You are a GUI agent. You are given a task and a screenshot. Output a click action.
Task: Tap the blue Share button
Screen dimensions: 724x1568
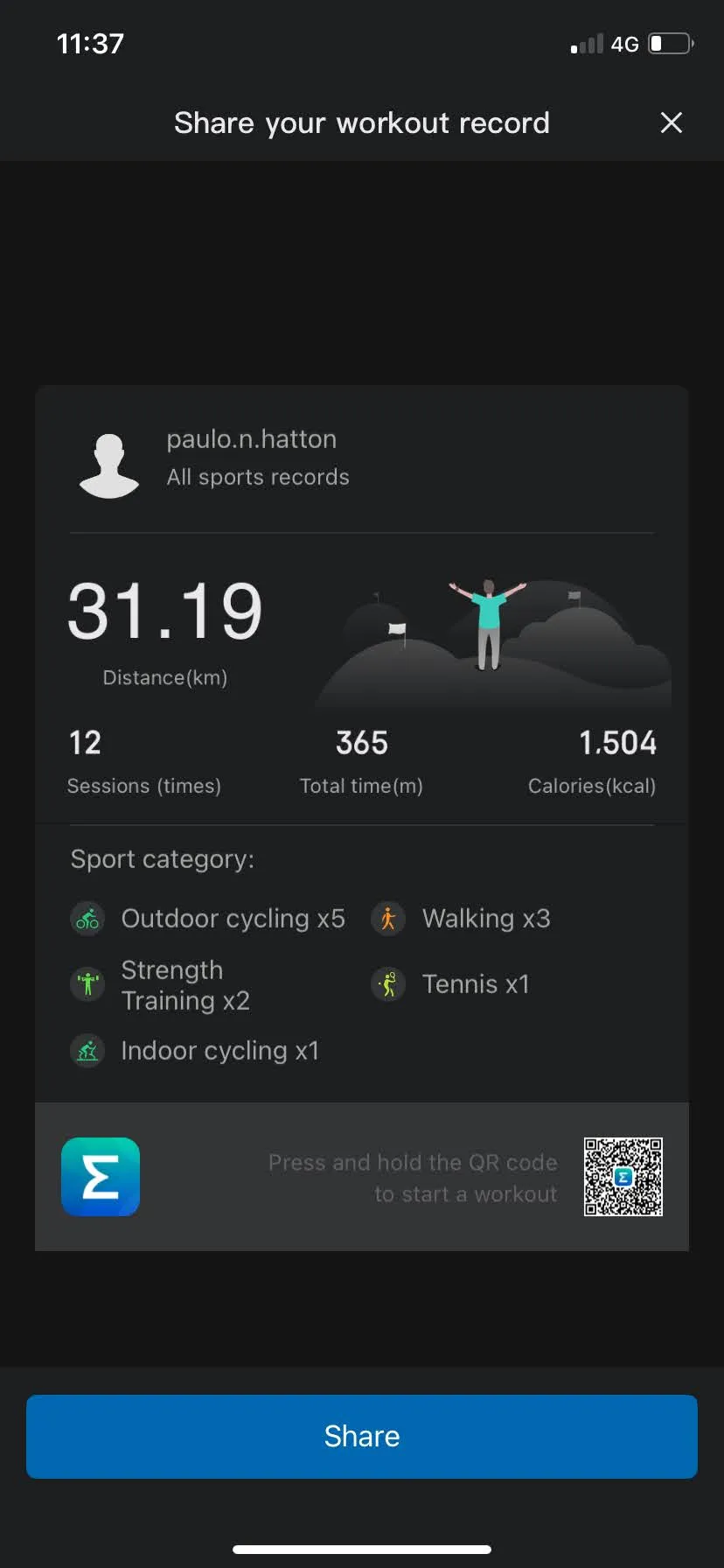[362, 1436]
